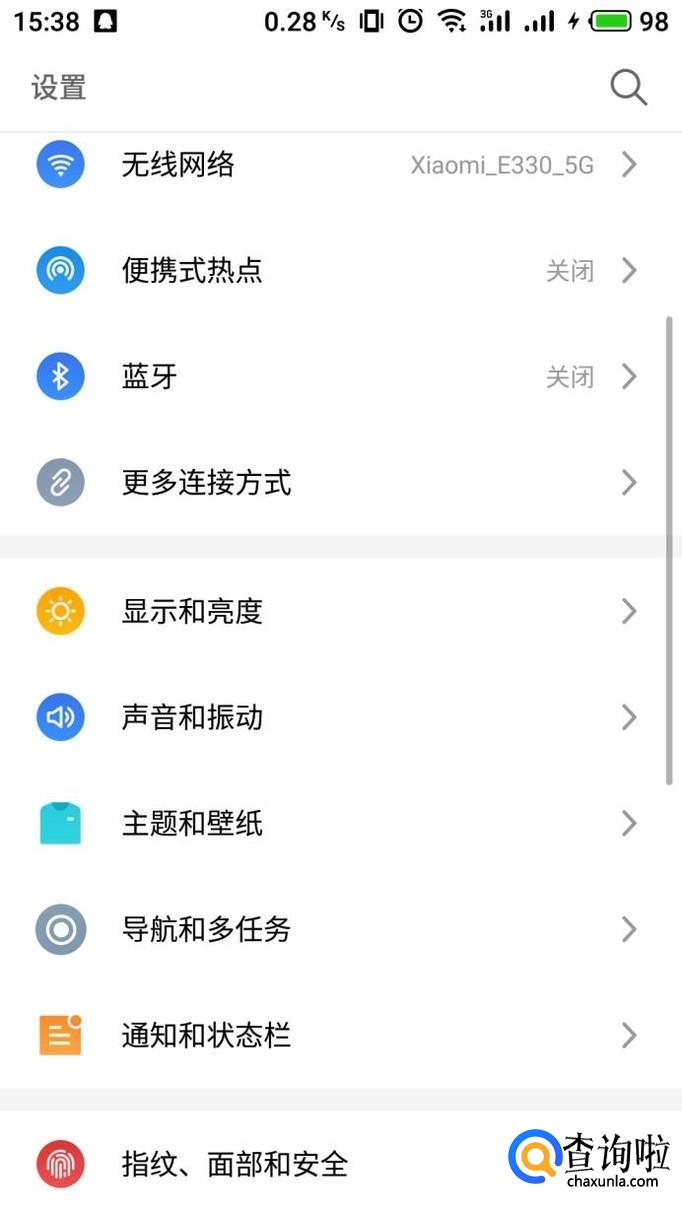Open 指纹、面部和安全 security settings
Screen dimensions: 682x1212
pos(234,1164)
